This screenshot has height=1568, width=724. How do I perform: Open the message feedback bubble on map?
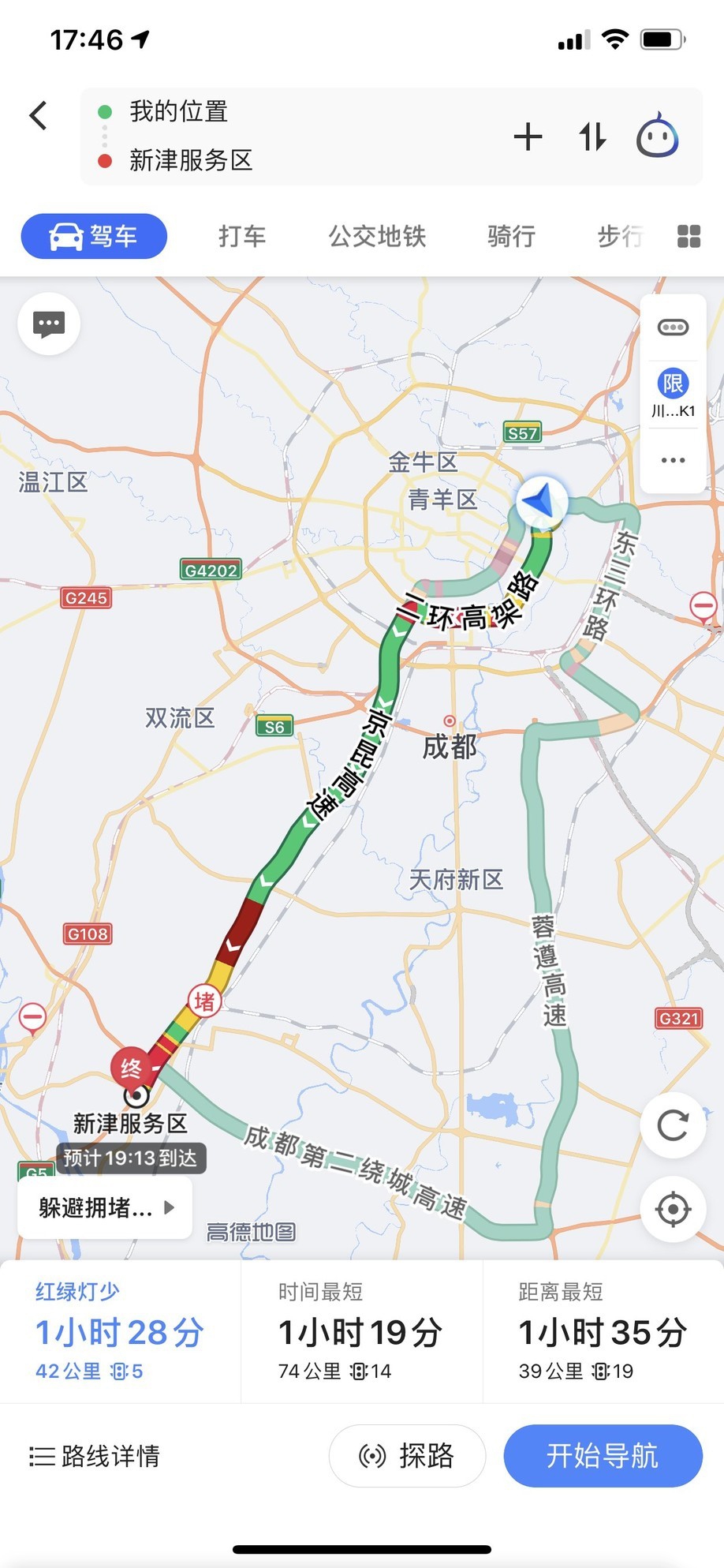49,324
